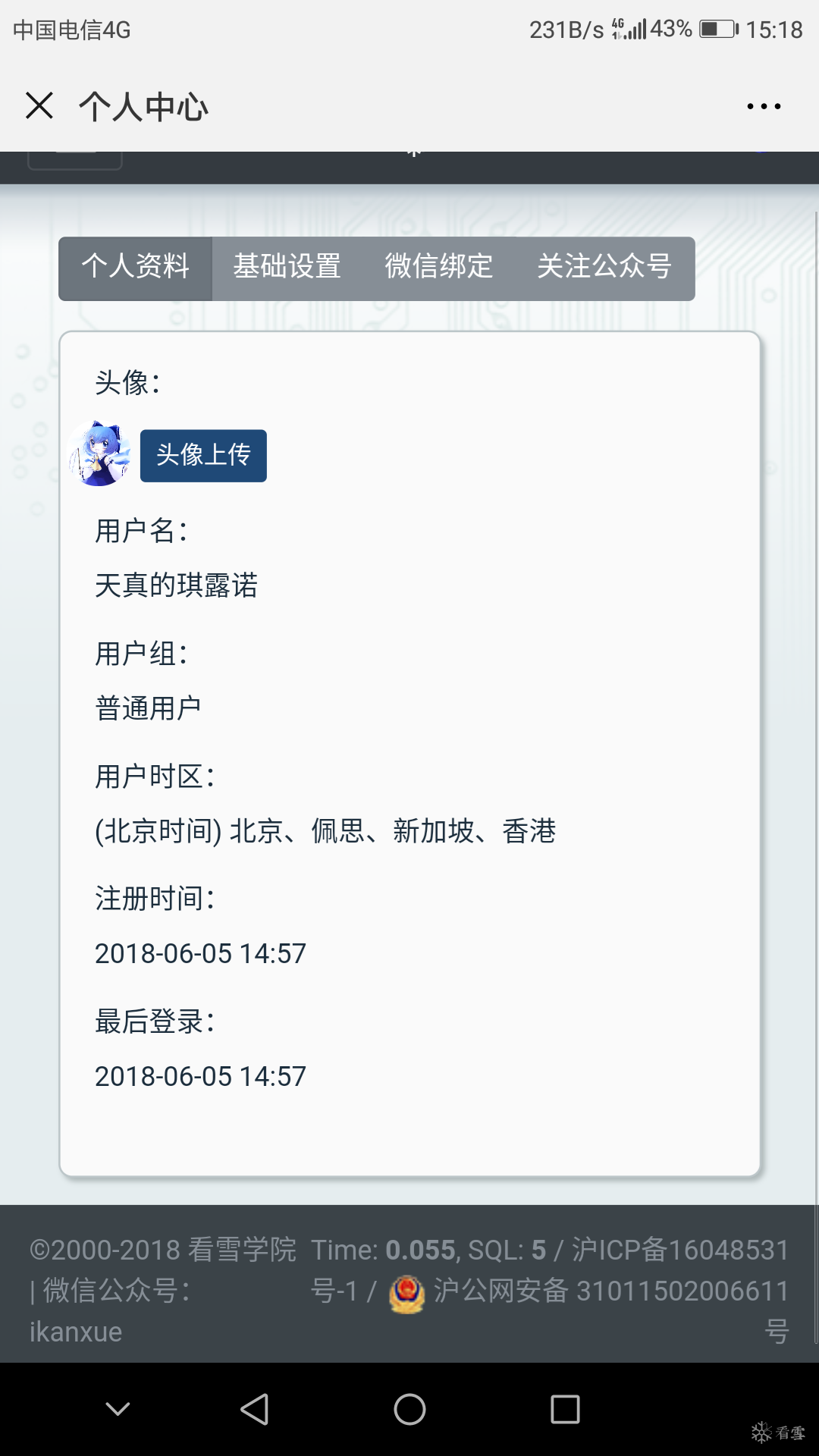Switch to the 微信绑定 tab
Viewport: 819px width, 1456px height.
tap(439, 268)
